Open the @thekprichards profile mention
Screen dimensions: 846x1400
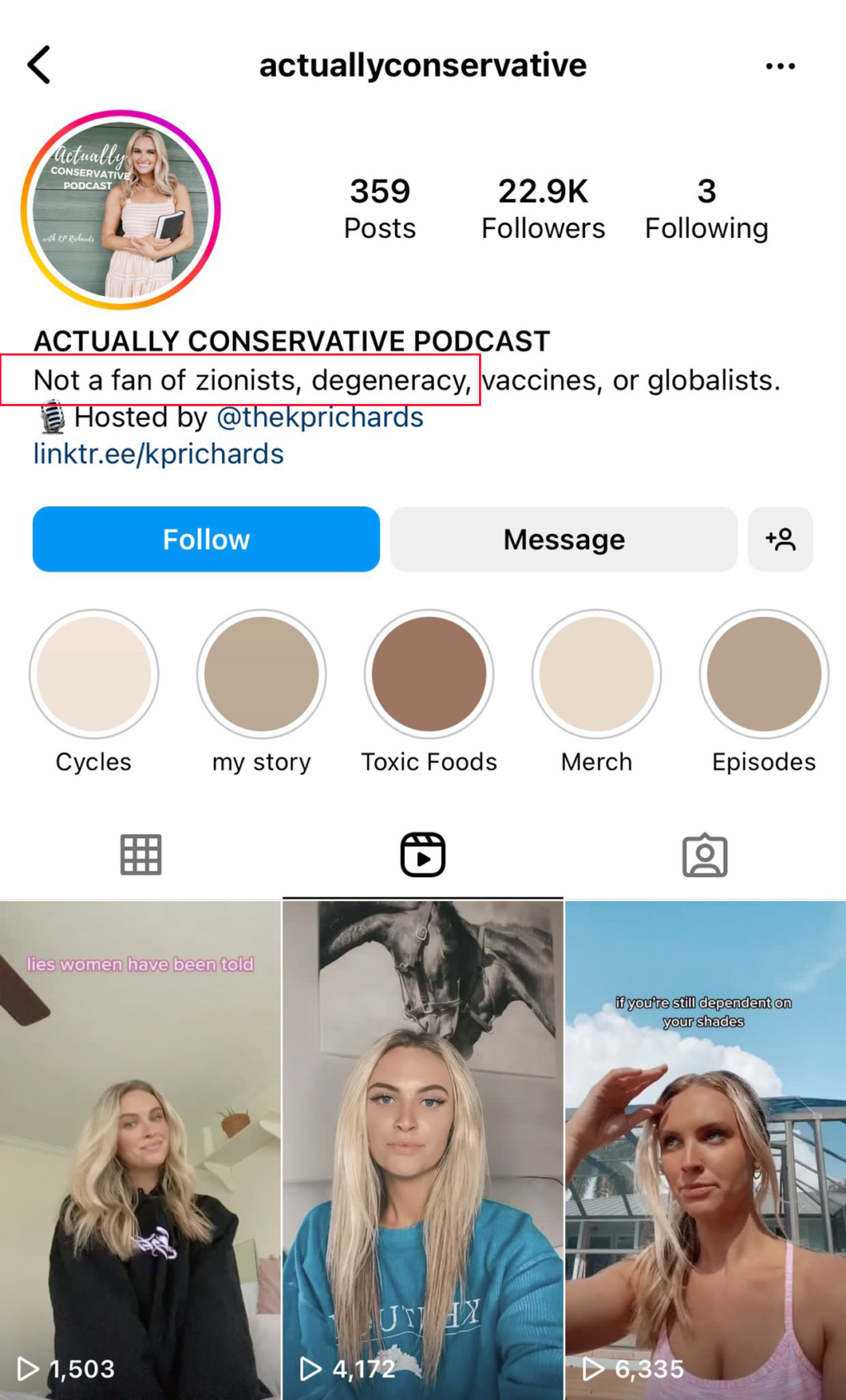(320, 417)
